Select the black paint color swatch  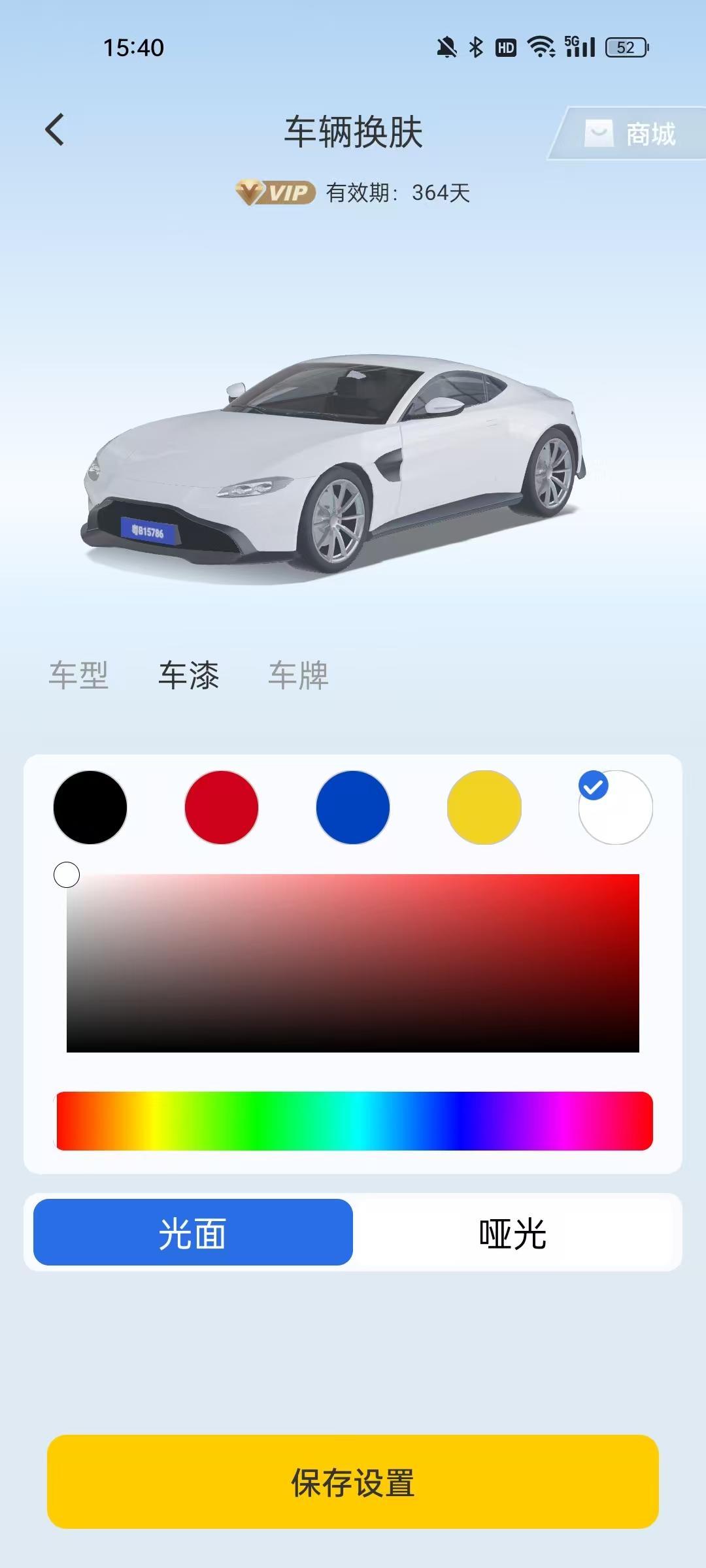tap(90, 806)
